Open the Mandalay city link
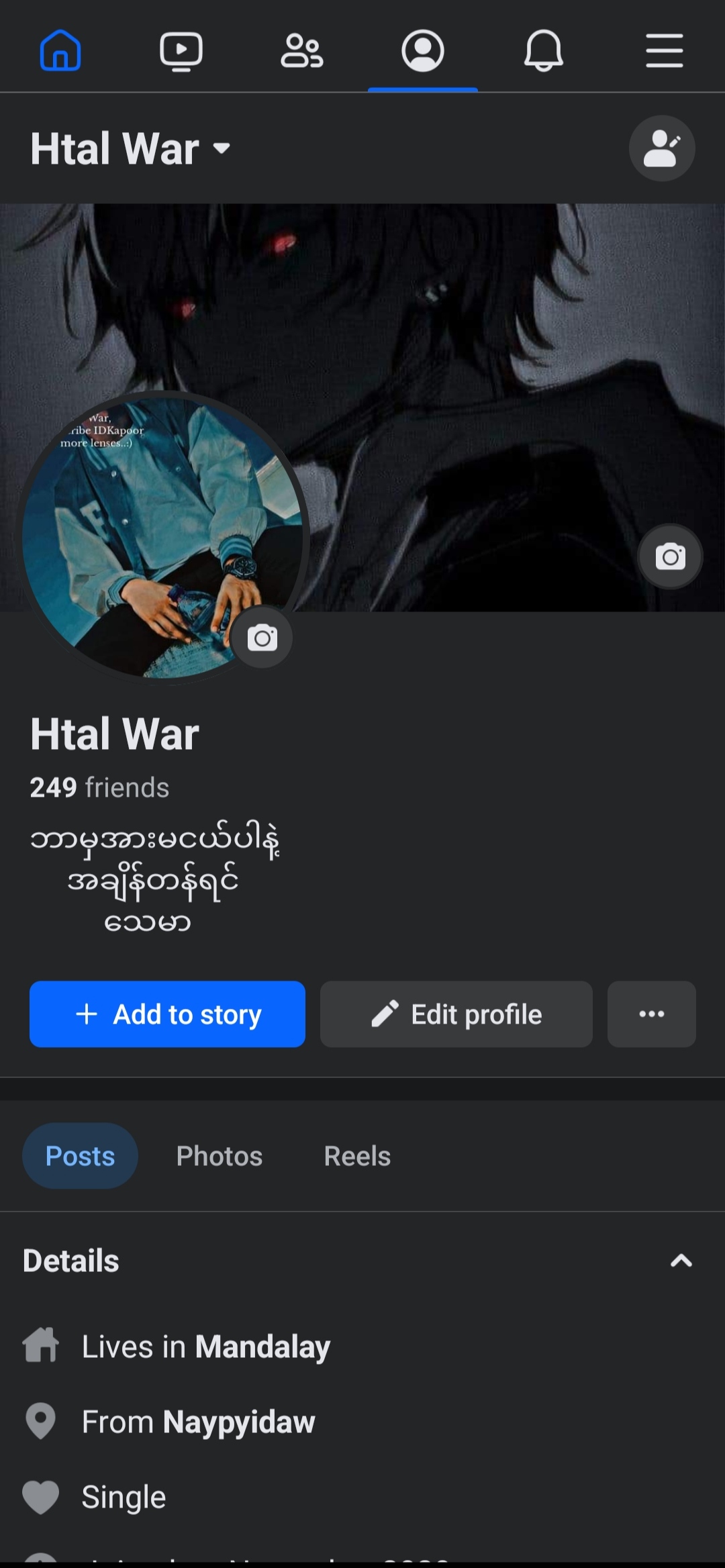This screenshot has width=725, height=1568. [x=262, y=1346]
